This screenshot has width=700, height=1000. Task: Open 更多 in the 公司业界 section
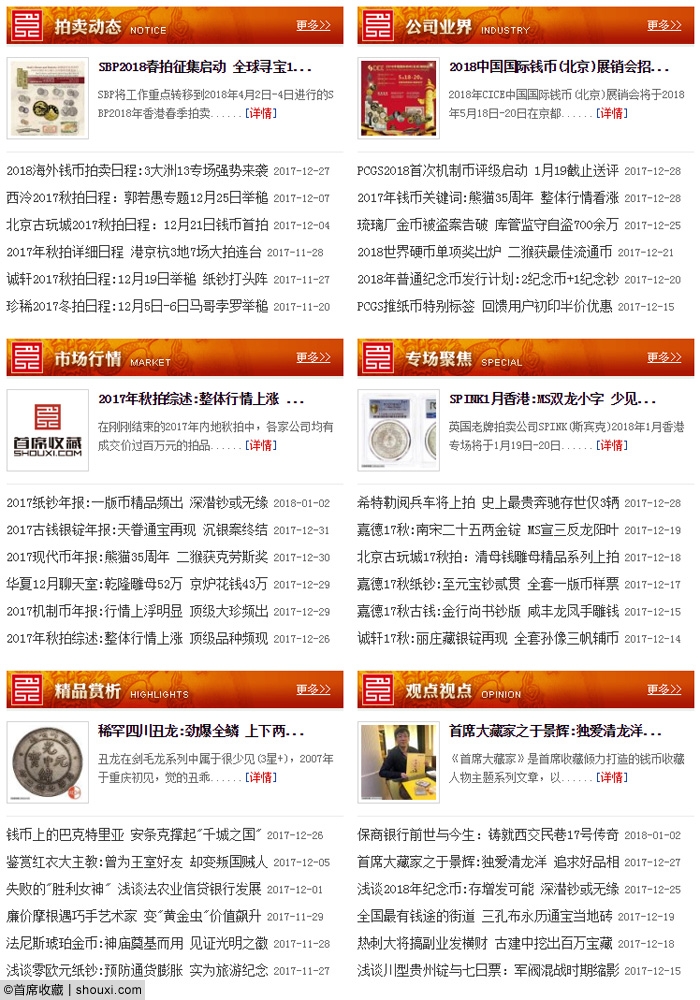(664, 26)
